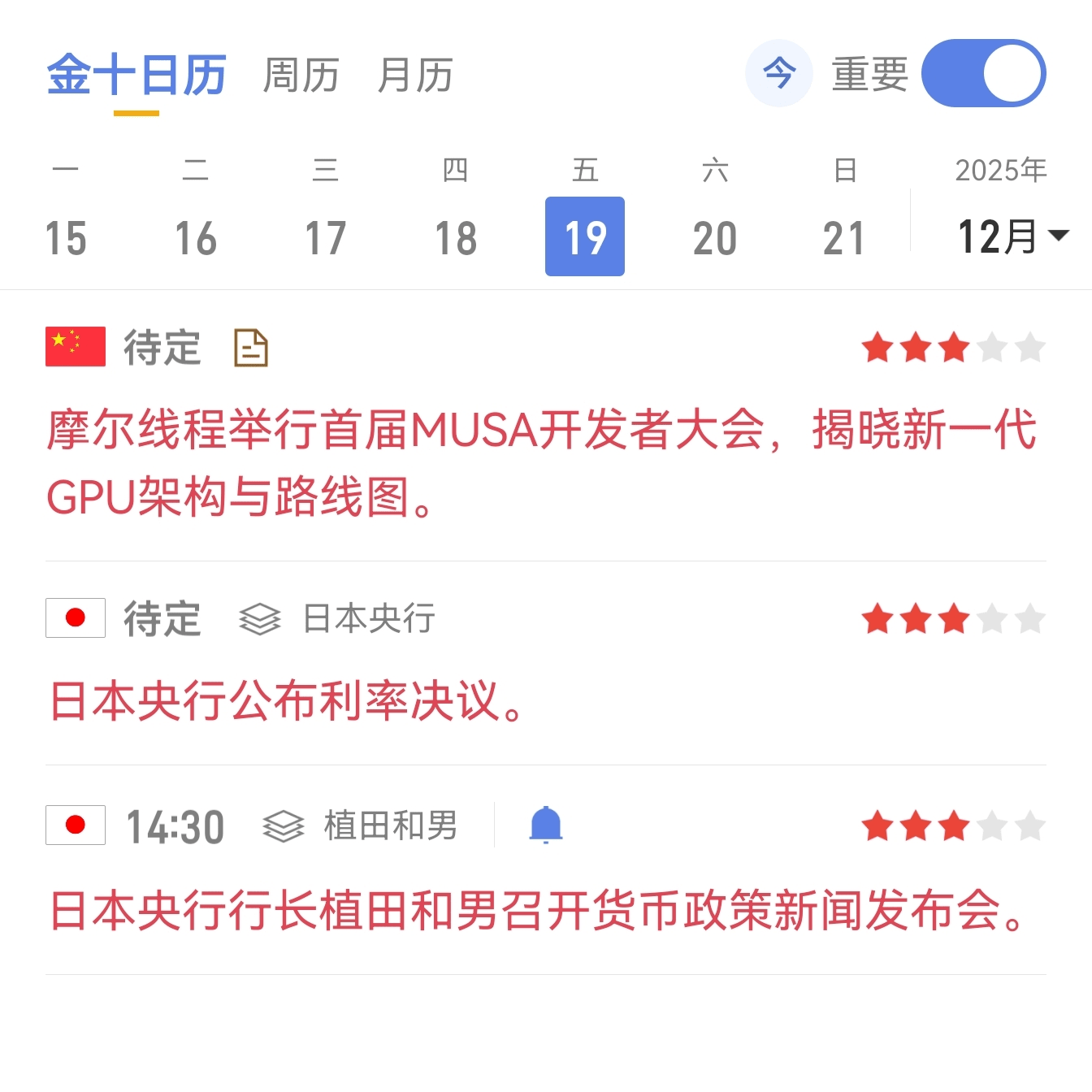Viewport: 1092px width, 1092px height.
Task: Turn off the 重要 filter switch
Action: pyautogui.click(x=983, y=74)
